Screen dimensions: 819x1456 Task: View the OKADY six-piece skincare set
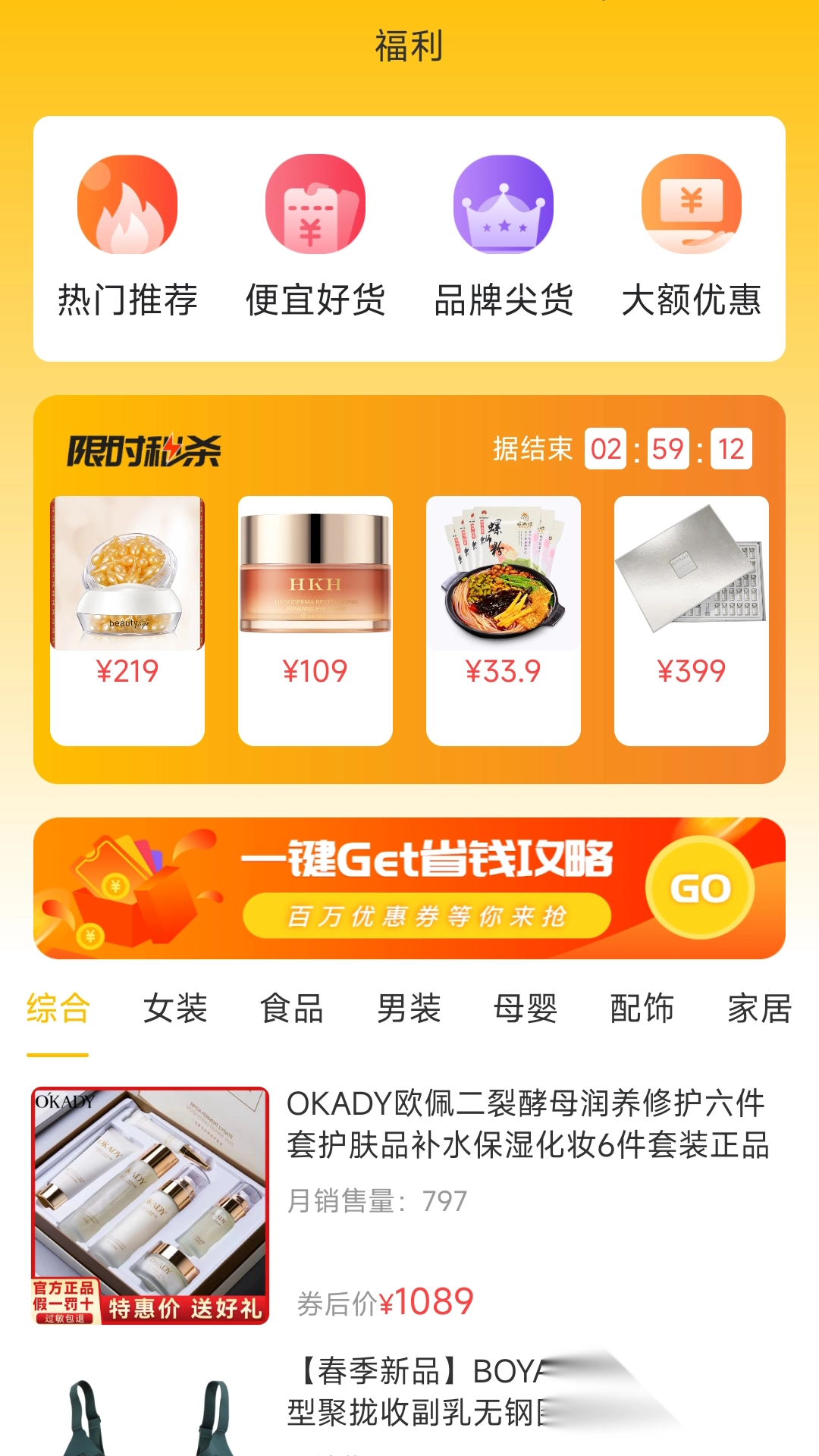point(409,1191)
